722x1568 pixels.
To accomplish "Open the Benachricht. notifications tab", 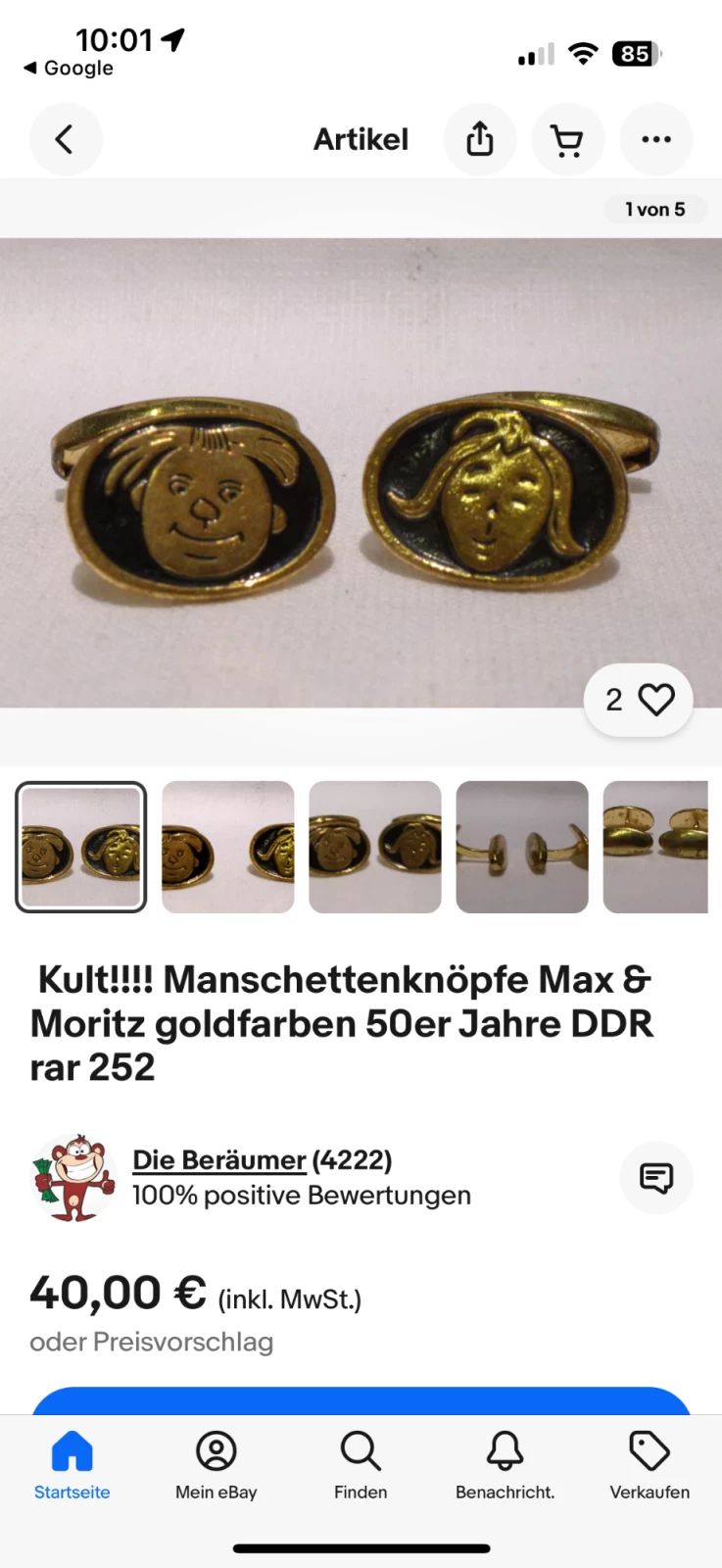I will point(505,1466).
